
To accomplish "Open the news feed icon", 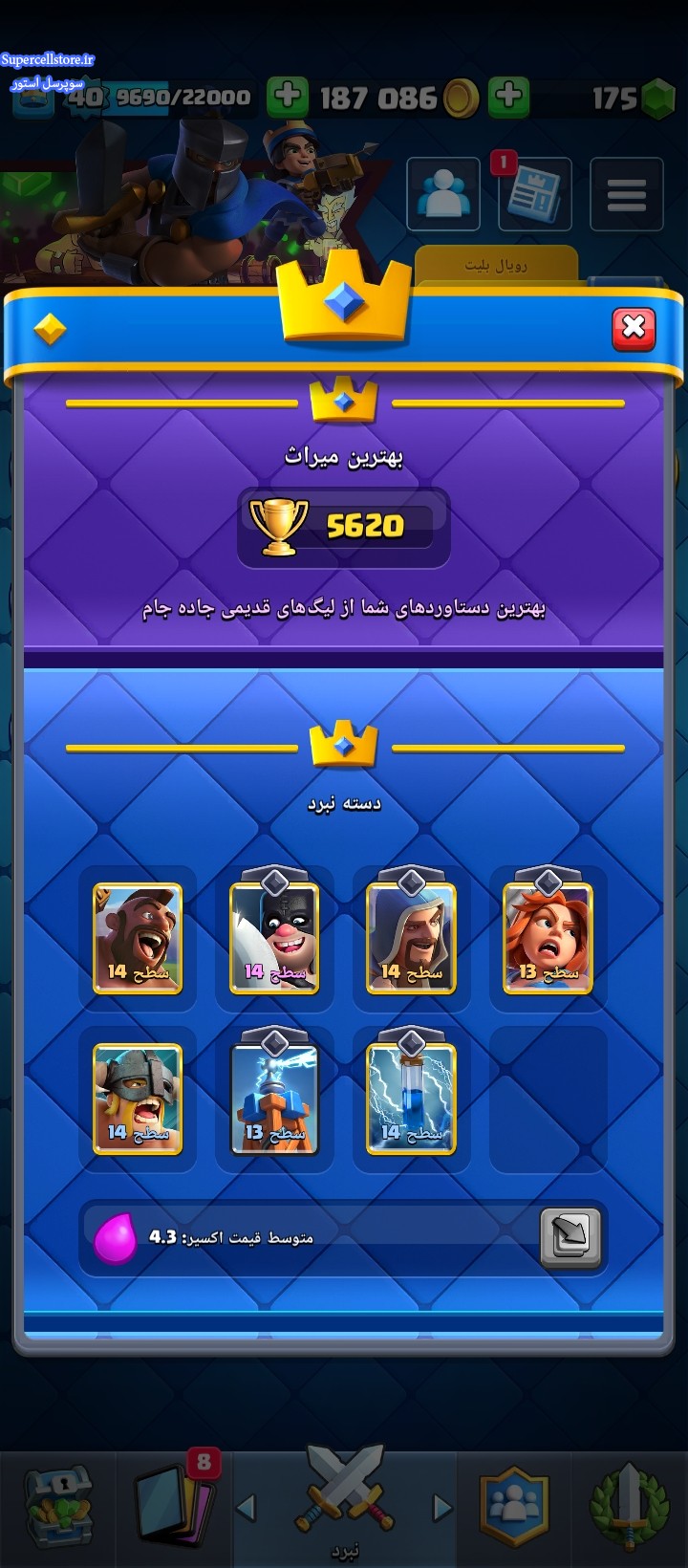I will (534, 194).
